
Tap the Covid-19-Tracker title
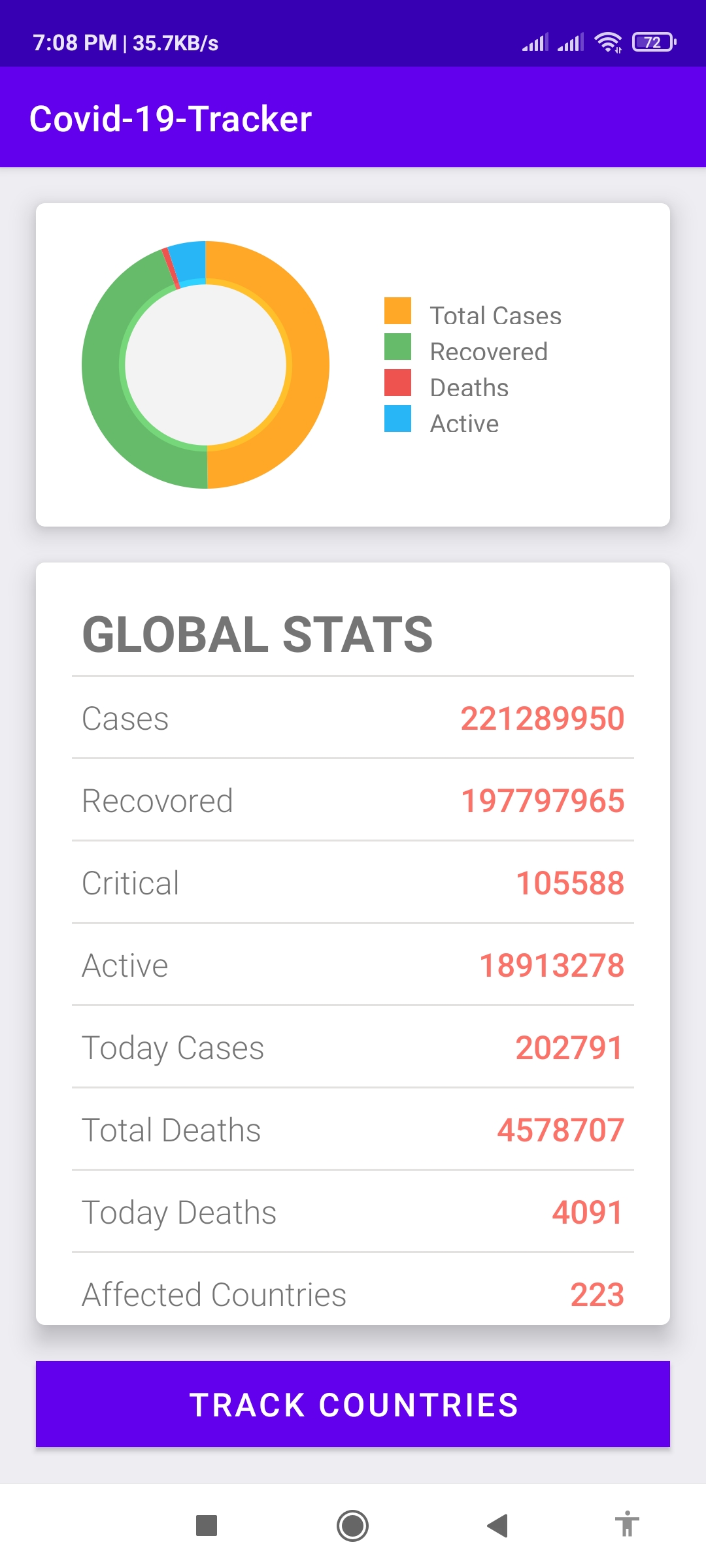click(x=171, y=118)
